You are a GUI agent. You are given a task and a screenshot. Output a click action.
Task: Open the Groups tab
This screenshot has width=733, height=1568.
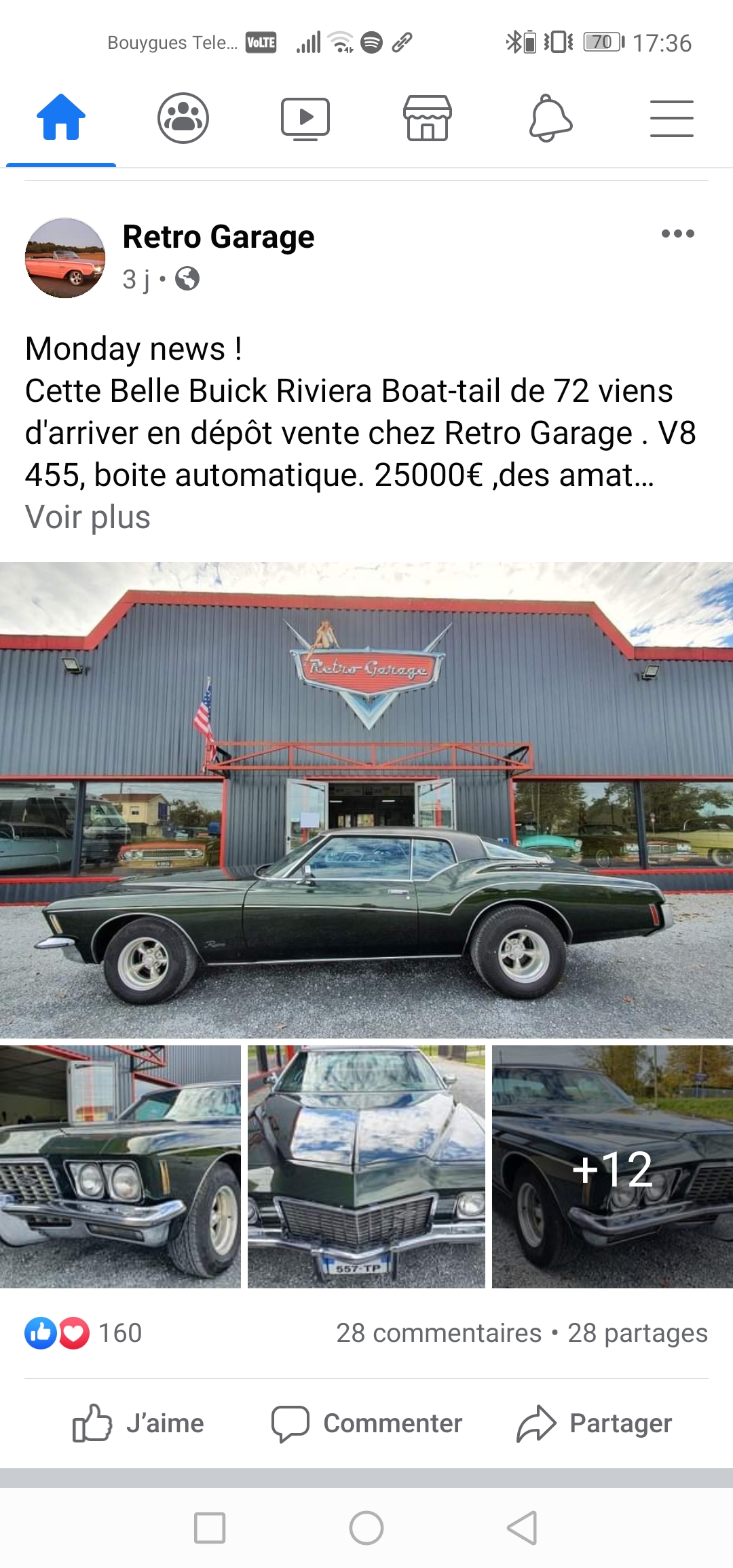183,117
